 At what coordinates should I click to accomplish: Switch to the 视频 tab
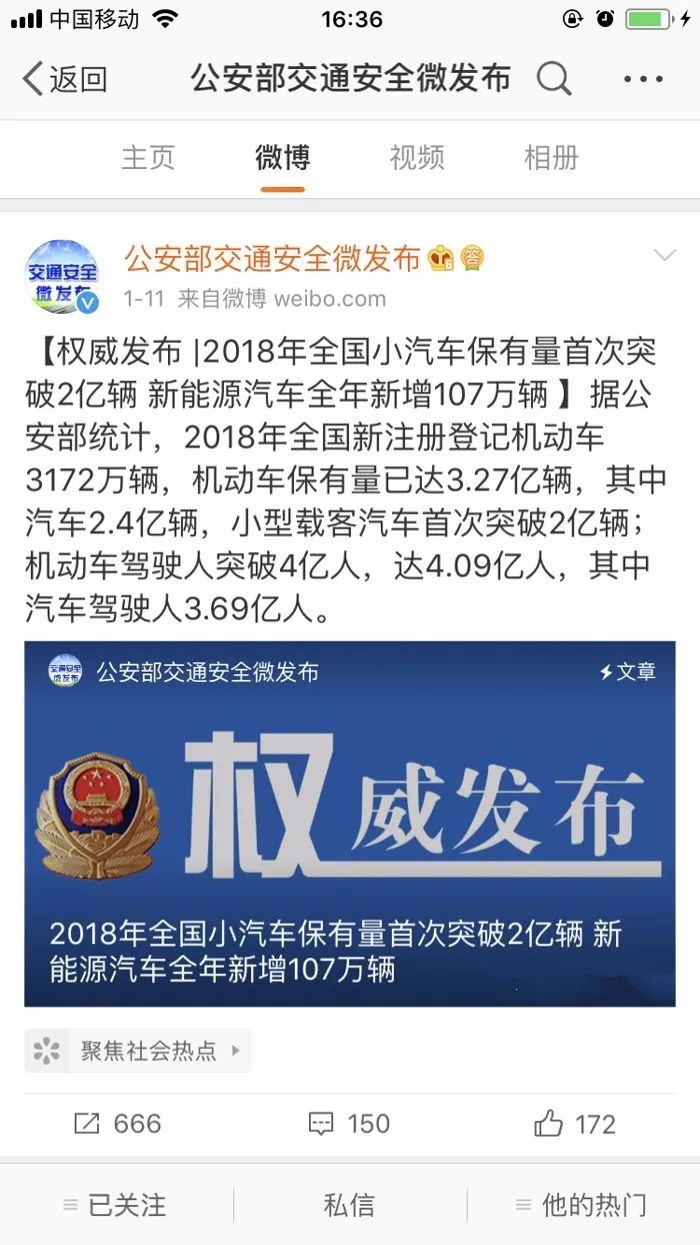click(x=417, y=157)
